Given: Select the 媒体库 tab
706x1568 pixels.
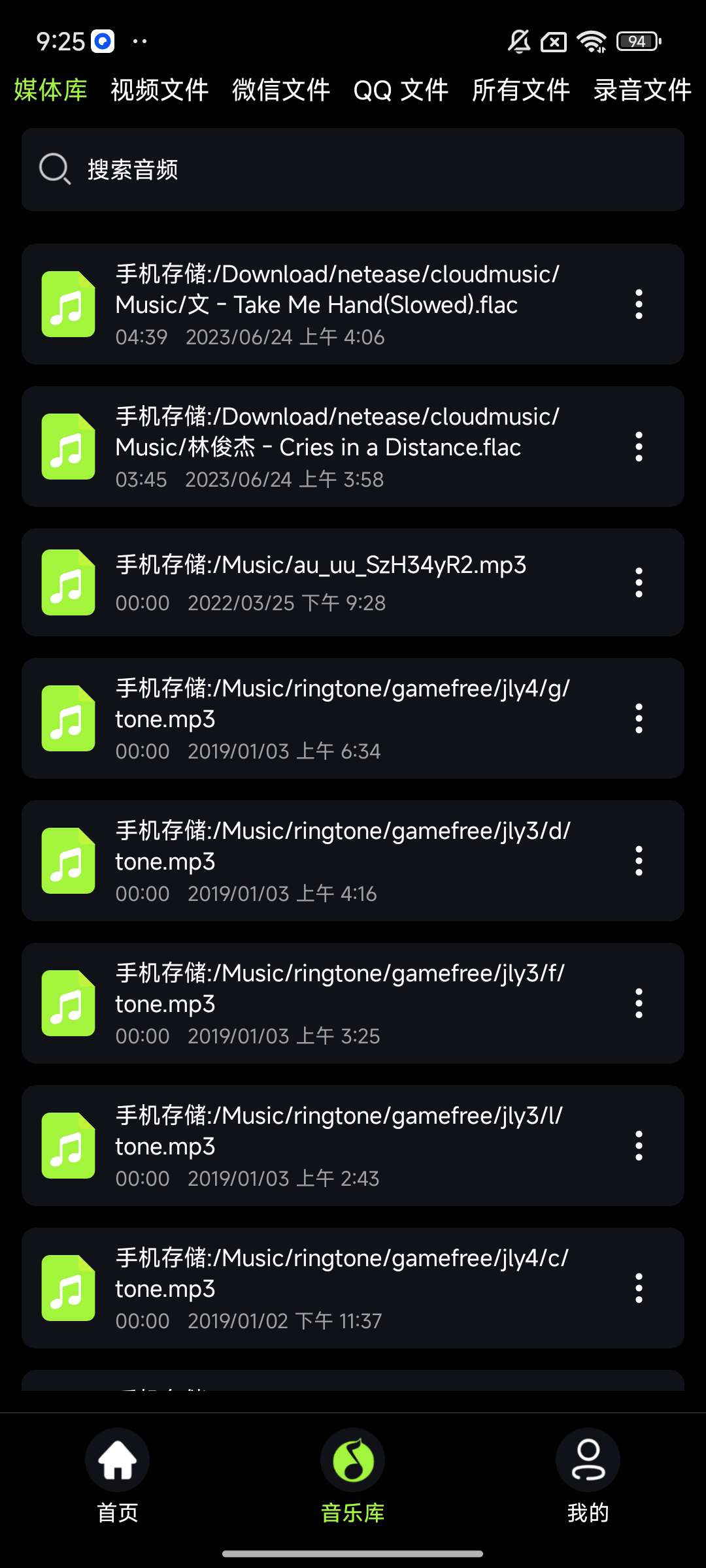Looking at the screenshot, I should pos(50,90).
